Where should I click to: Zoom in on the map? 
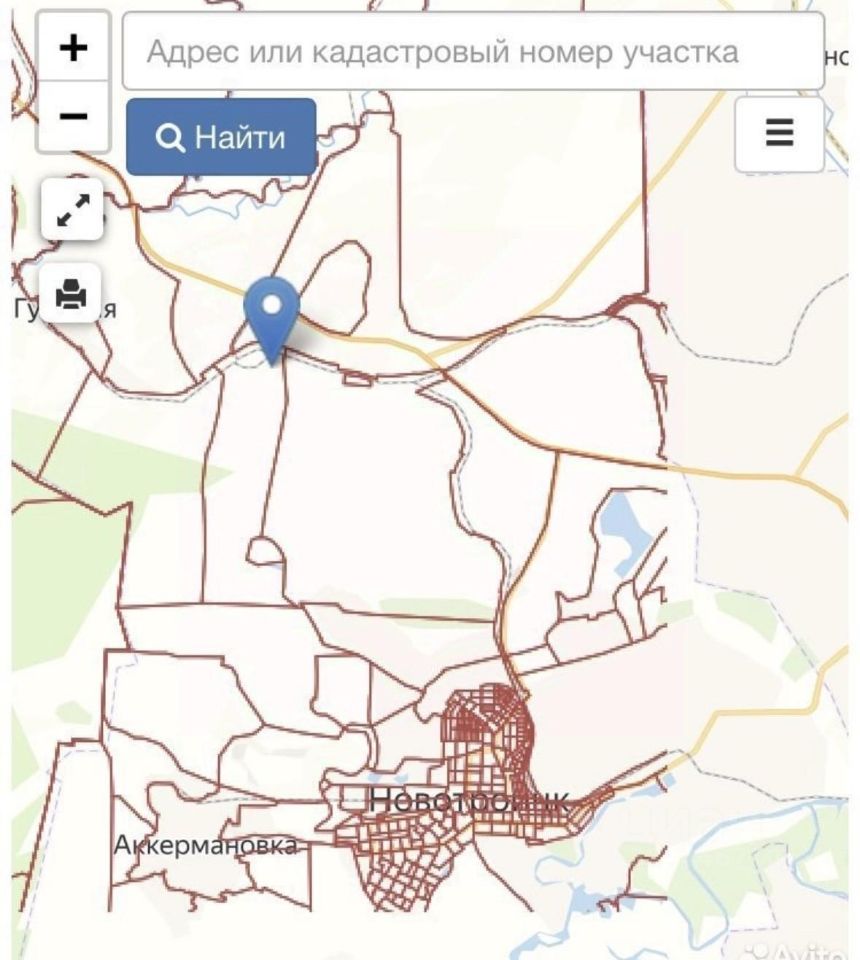[x=73, y=48]
